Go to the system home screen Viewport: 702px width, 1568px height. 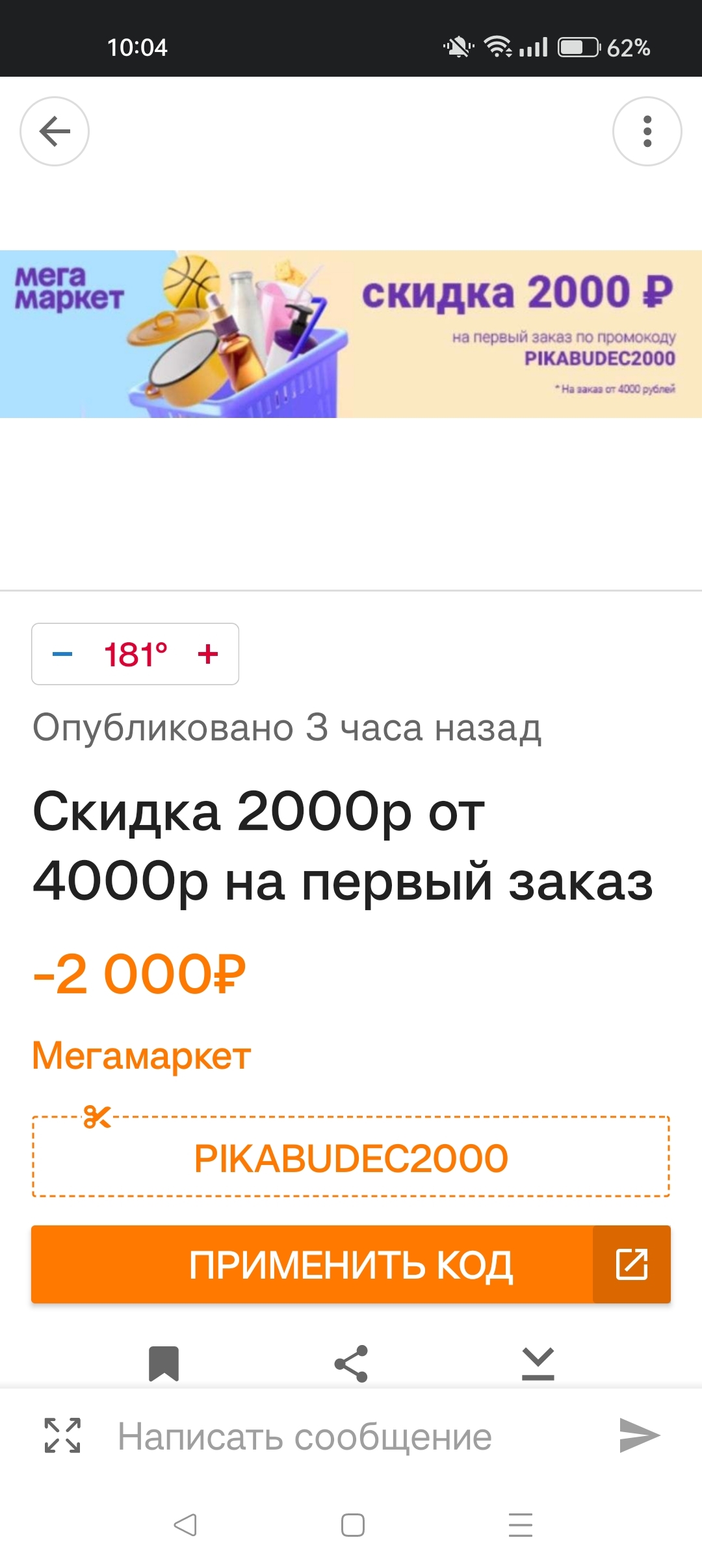353,1525
